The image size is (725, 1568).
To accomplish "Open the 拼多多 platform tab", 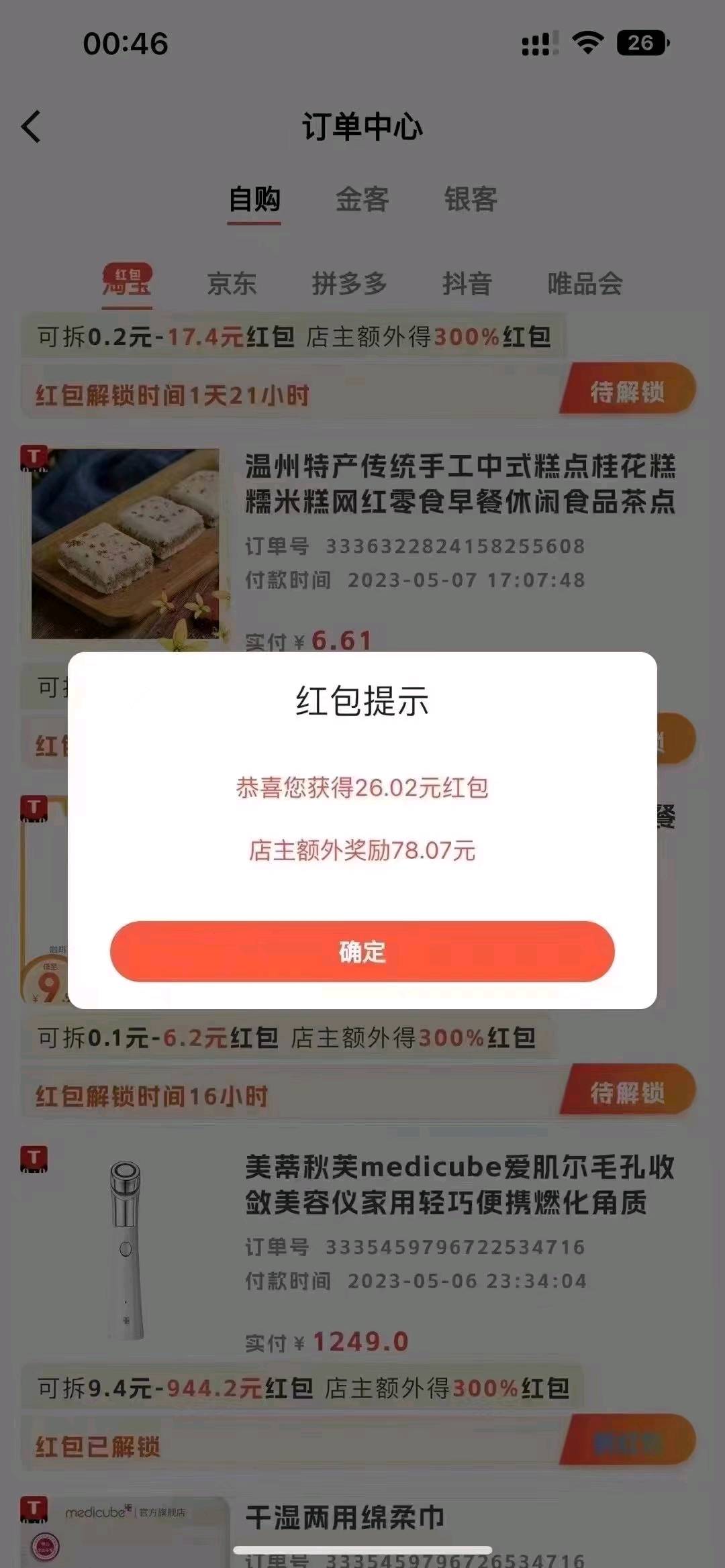I will pos(349,284).
